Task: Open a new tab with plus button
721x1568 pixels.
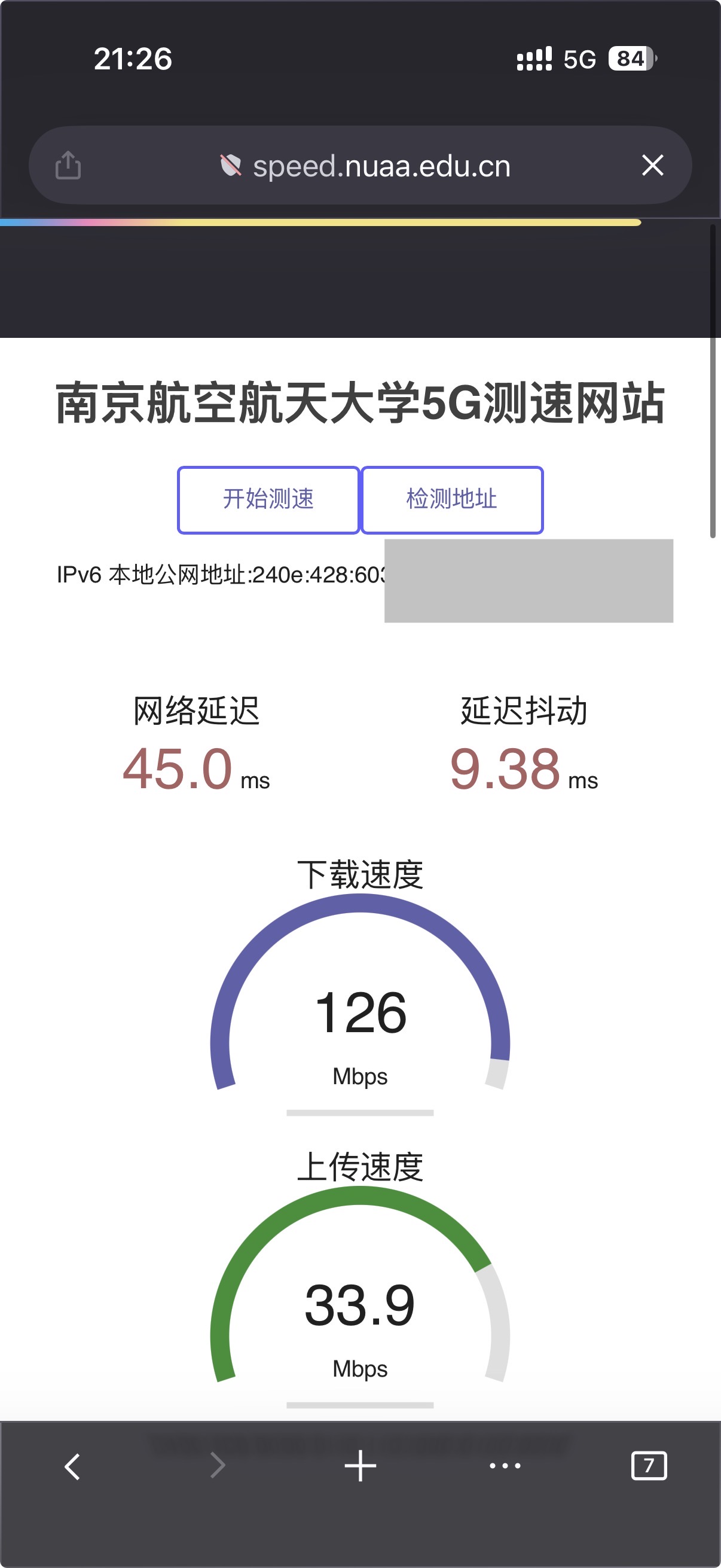Action: pos(360,1465)
